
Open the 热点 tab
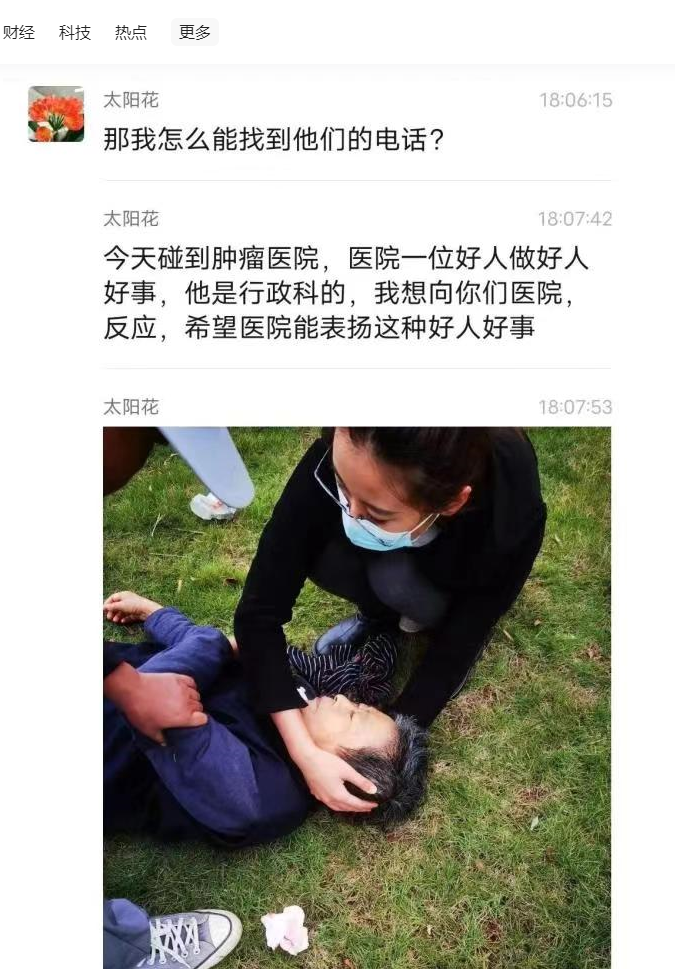[x=131, y=32]
